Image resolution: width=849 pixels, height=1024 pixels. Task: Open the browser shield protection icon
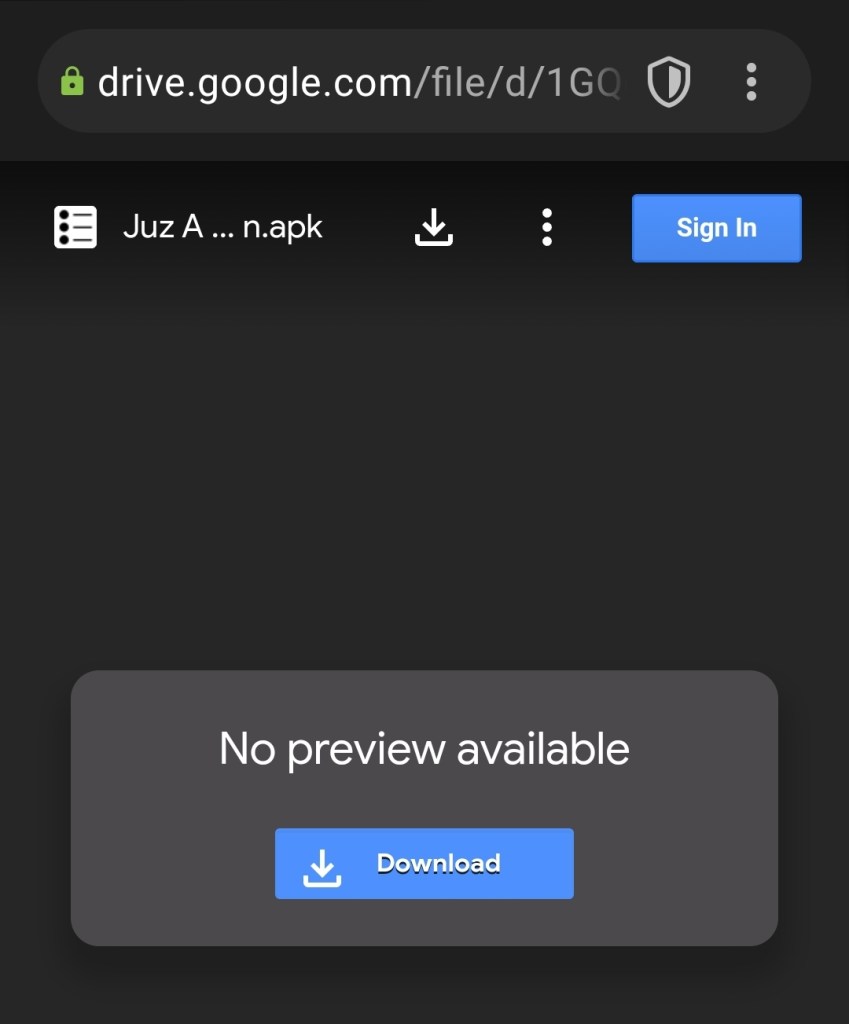coord(668,82)
